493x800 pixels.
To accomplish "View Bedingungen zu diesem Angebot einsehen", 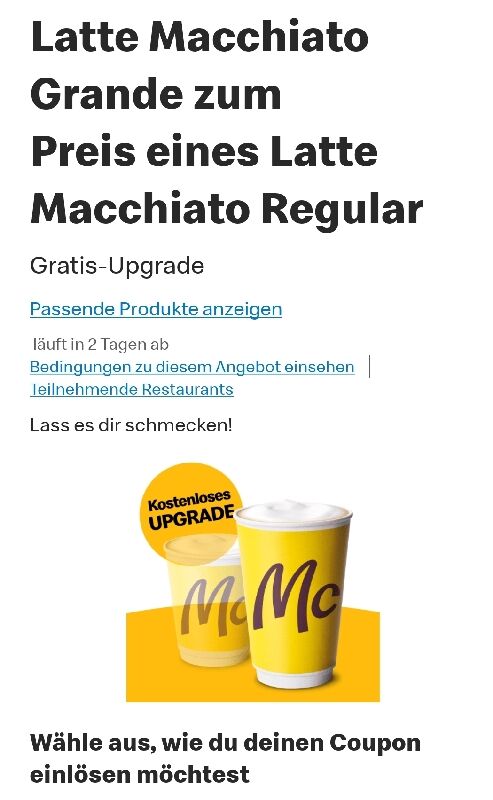I will (192, 367).
